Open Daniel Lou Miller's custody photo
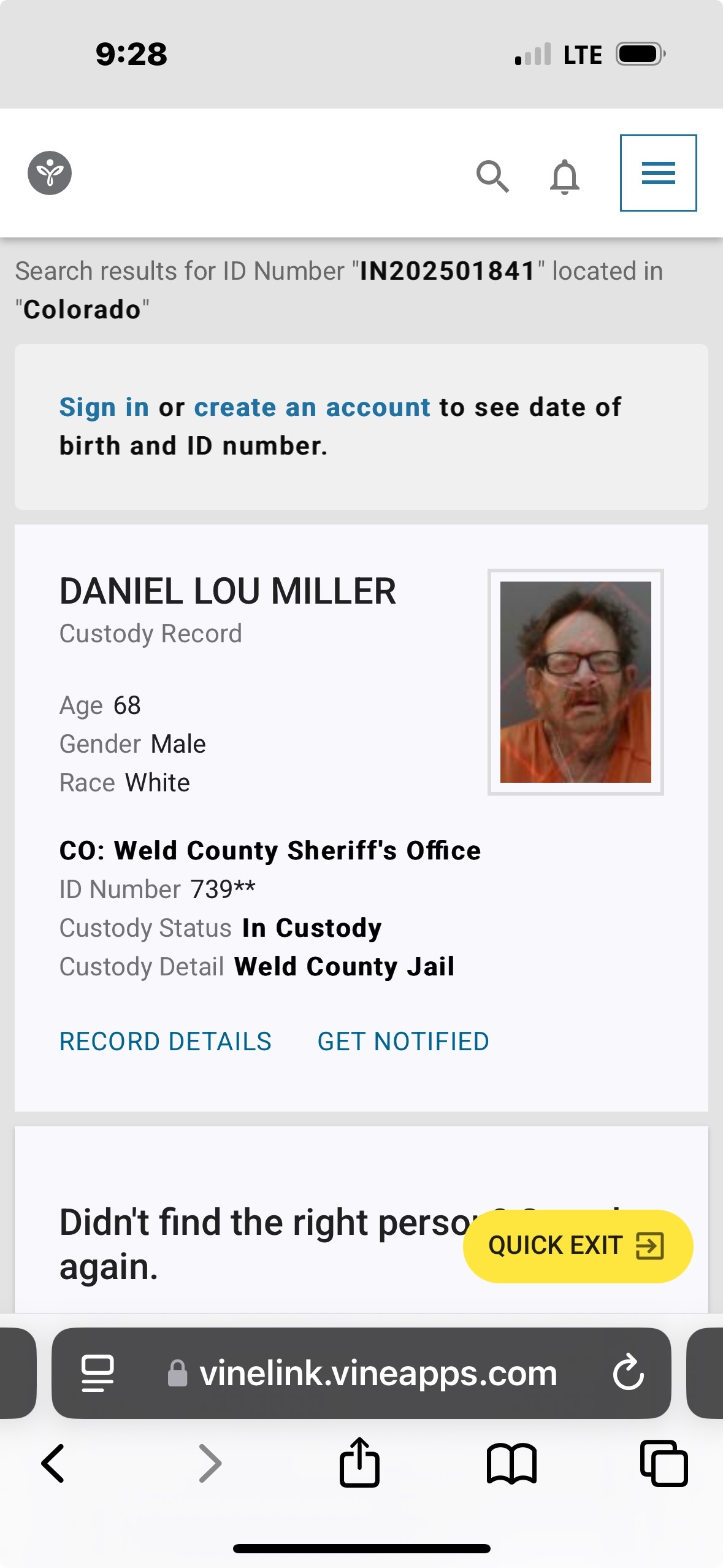Screen dimensions: 723x1568 point(575,682)
